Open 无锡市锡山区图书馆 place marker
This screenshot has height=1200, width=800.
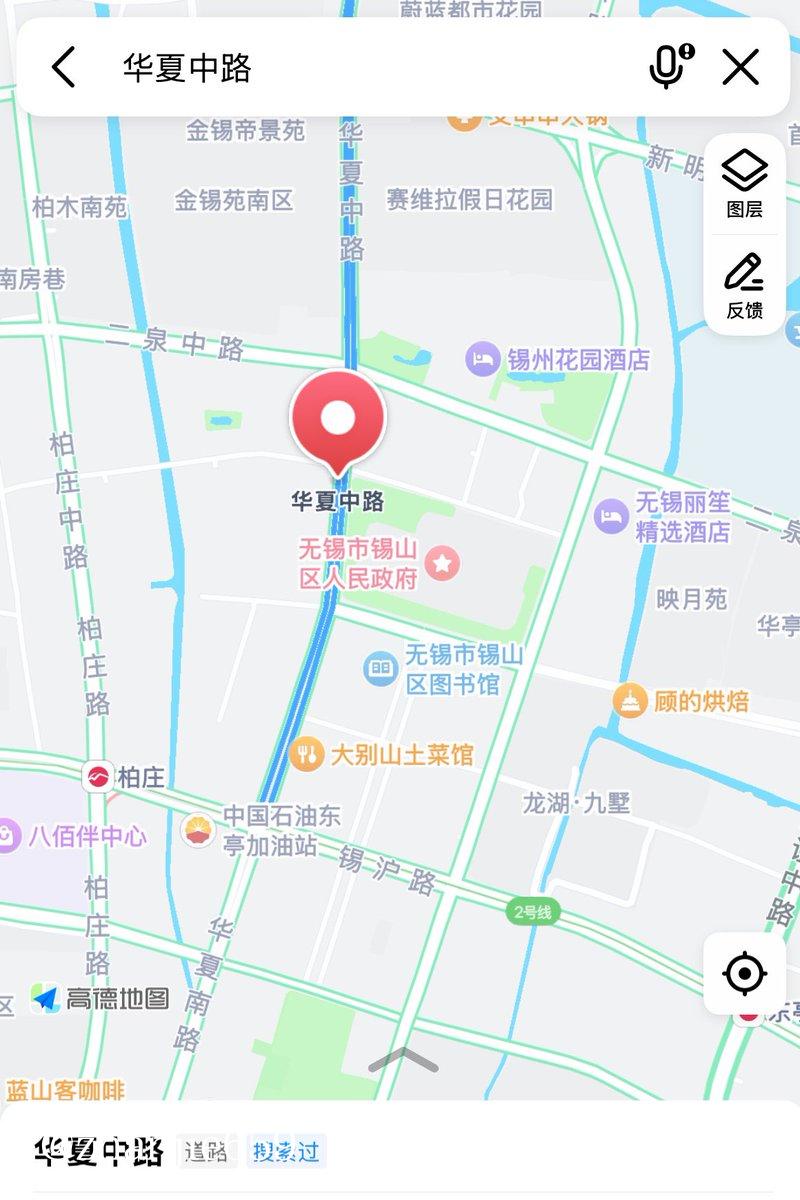point(380,669)
